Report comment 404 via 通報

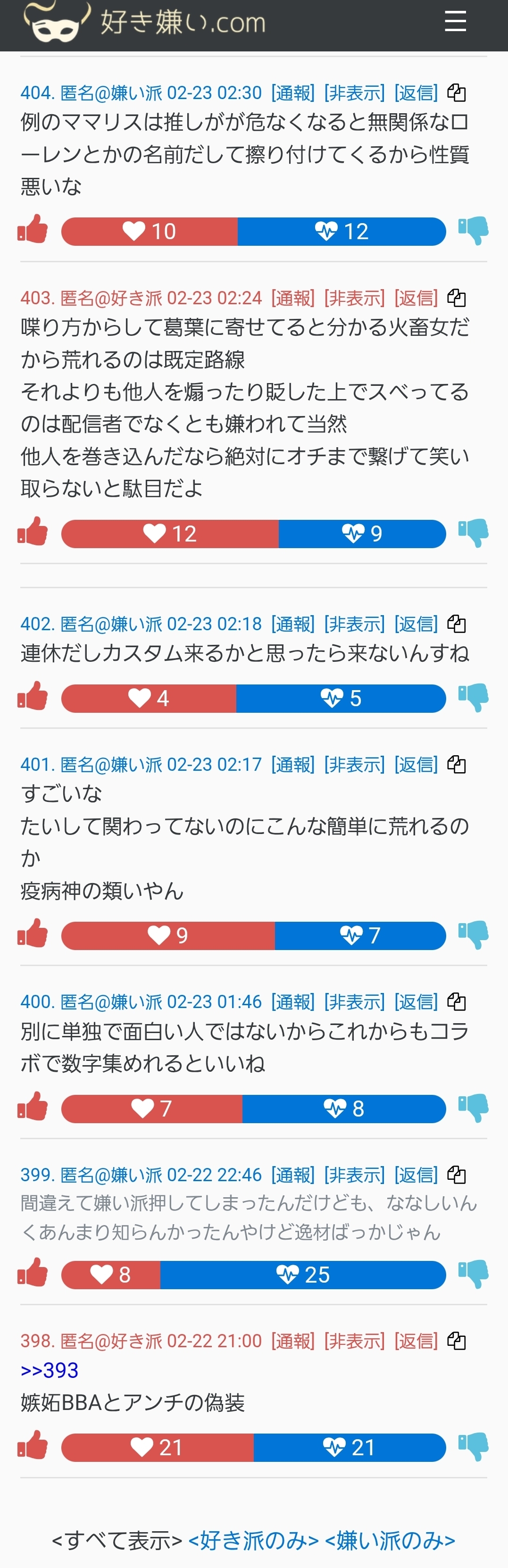pos(292,93)
